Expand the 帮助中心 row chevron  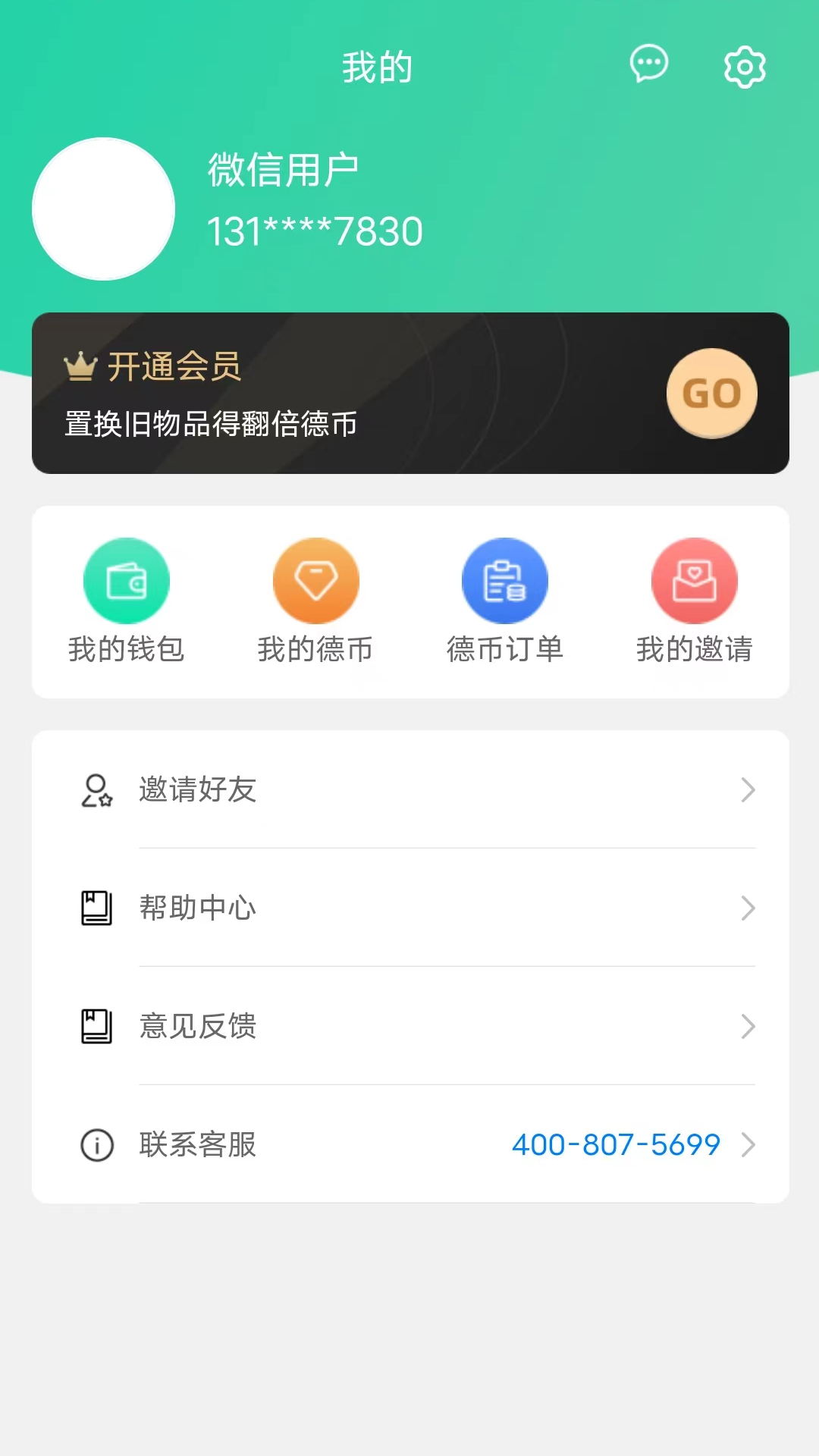click(x=748, y=908)
